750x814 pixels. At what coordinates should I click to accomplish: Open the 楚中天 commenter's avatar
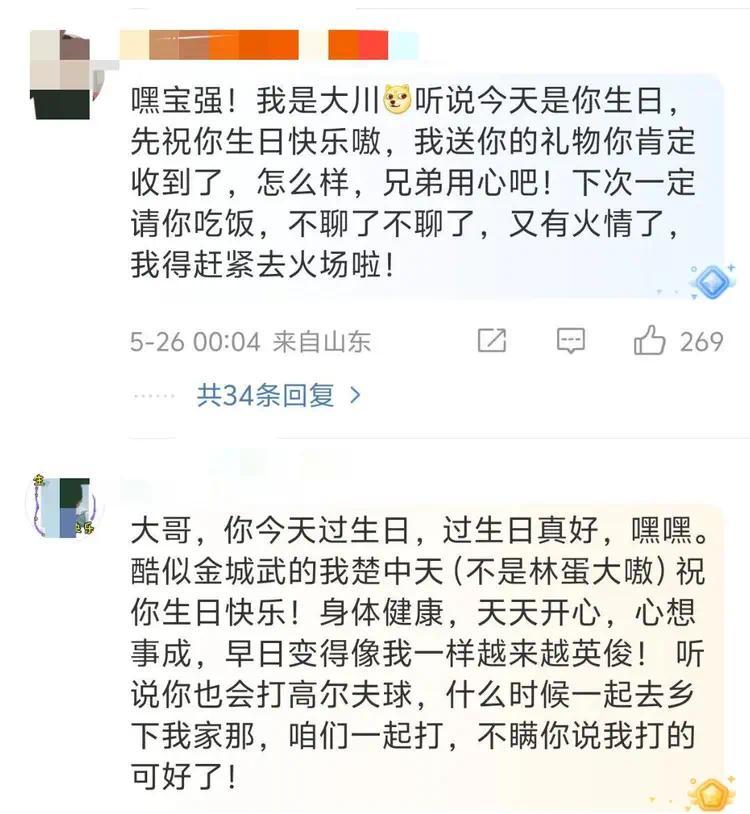point(60,508)
